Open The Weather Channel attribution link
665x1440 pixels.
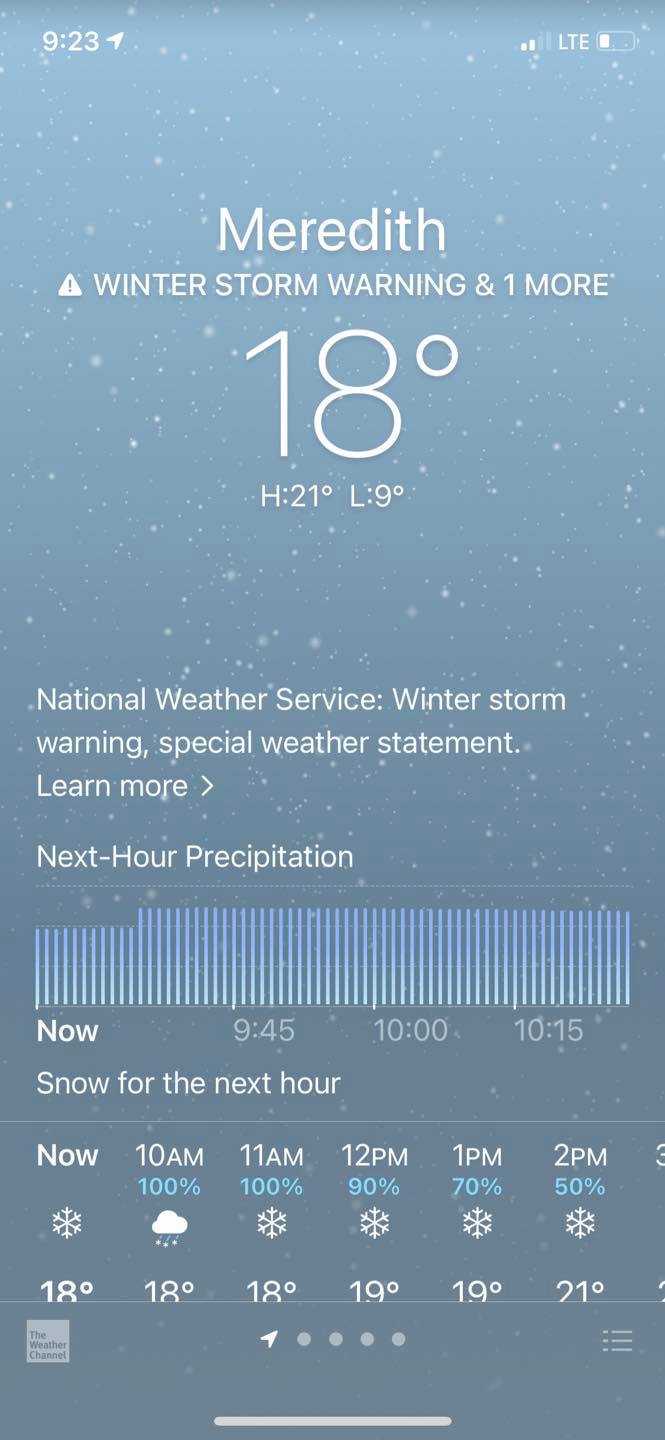48,1341
